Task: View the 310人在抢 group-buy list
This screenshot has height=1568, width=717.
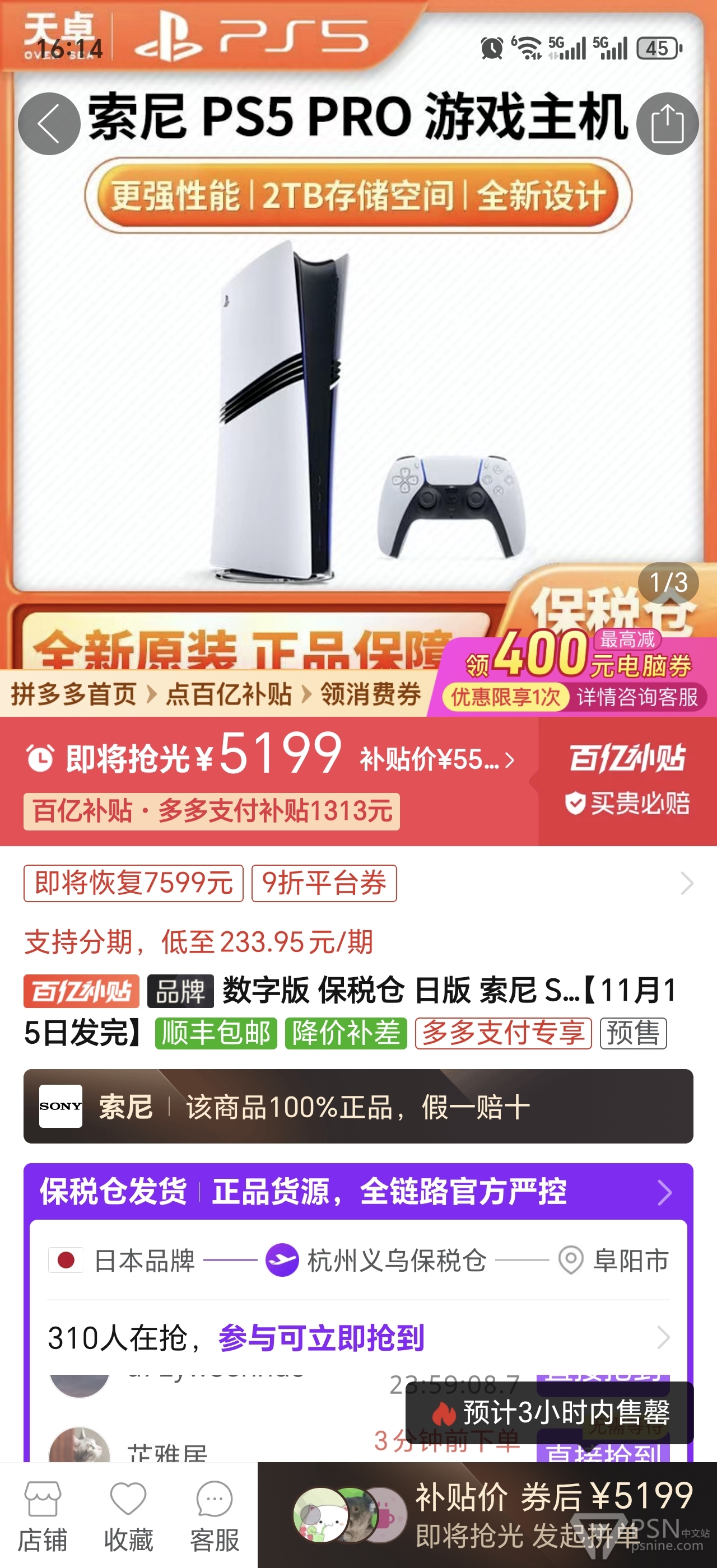Action: 358,1337
